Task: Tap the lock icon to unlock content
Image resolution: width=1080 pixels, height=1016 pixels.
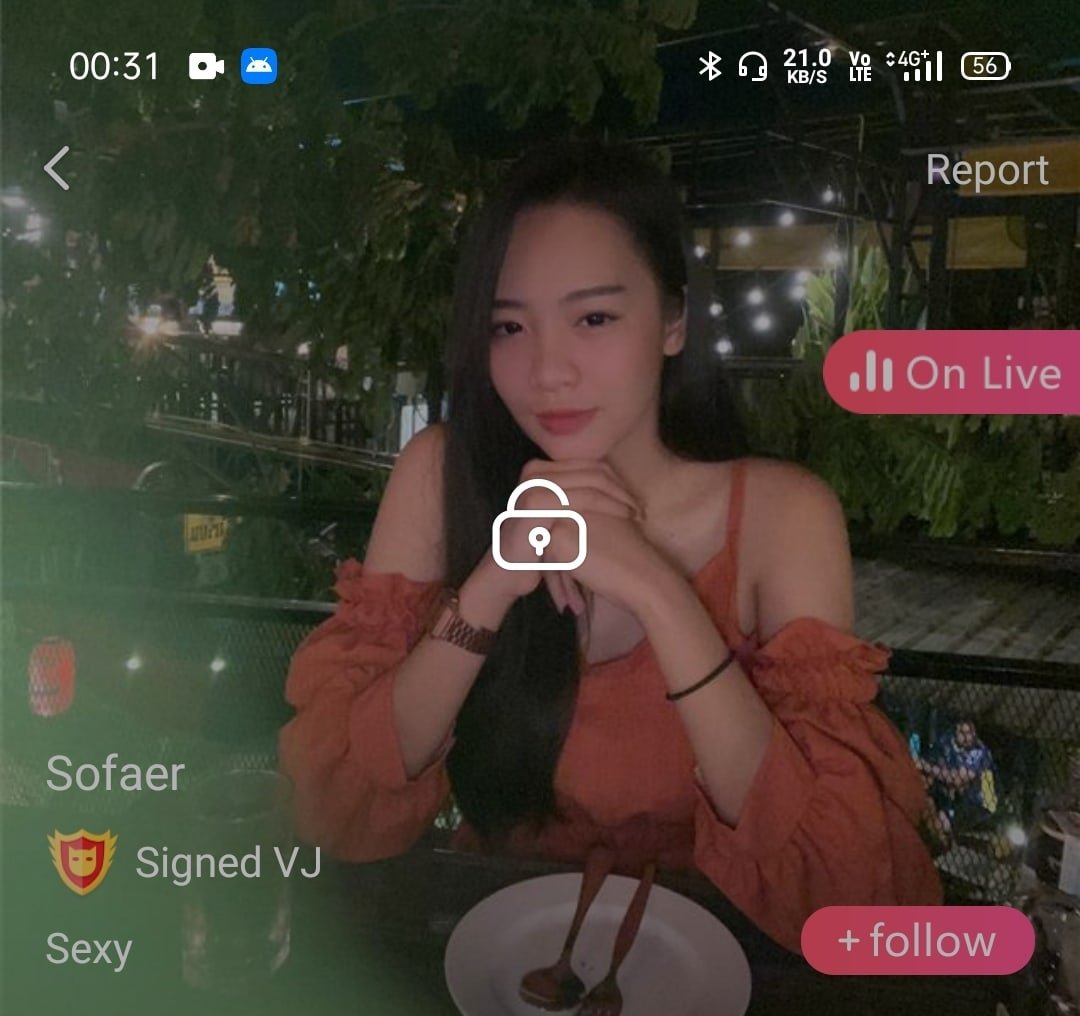Action: [539, 525]
